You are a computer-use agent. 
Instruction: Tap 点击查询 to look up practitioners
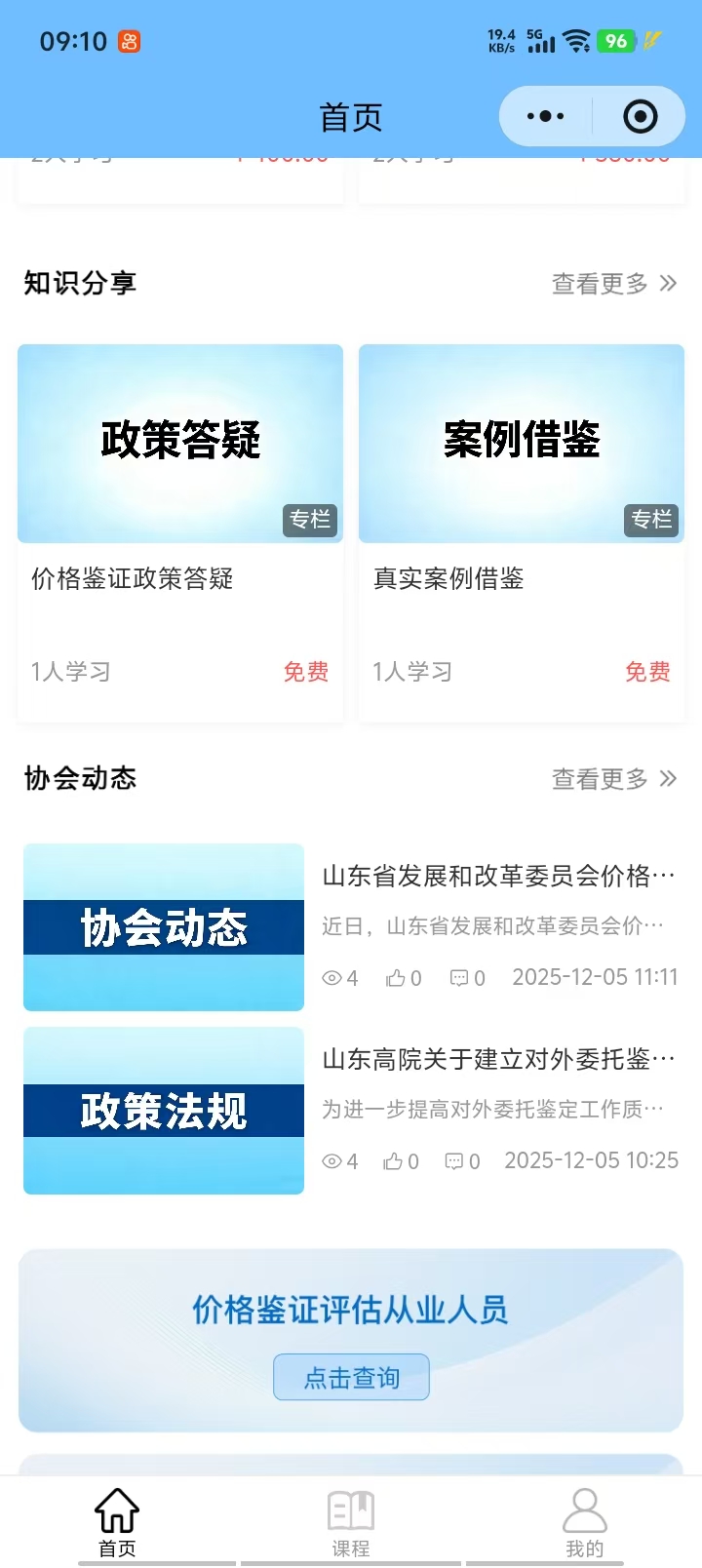pos(351,1377)
